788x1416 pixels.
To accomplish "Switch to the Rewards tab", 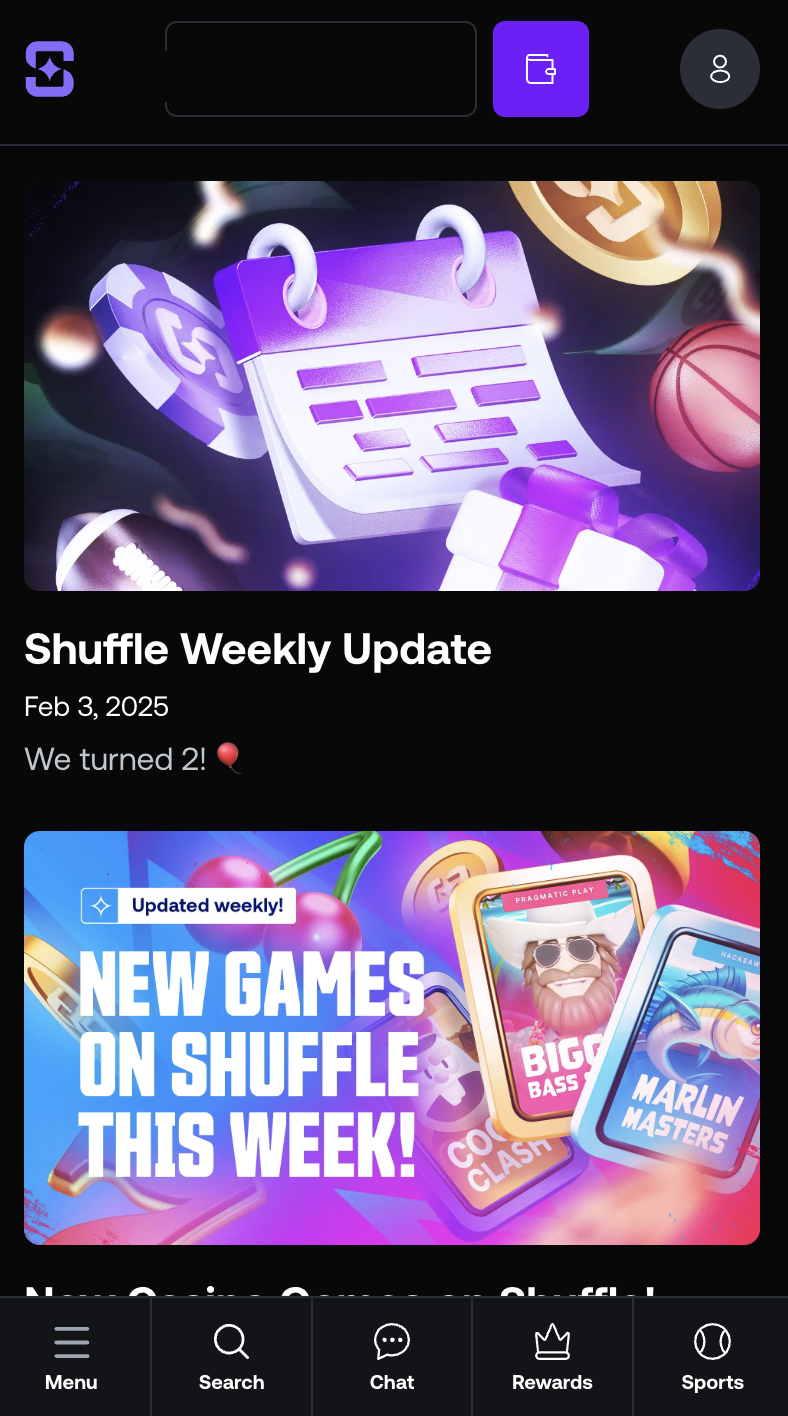I will (x=552, y=1357).
